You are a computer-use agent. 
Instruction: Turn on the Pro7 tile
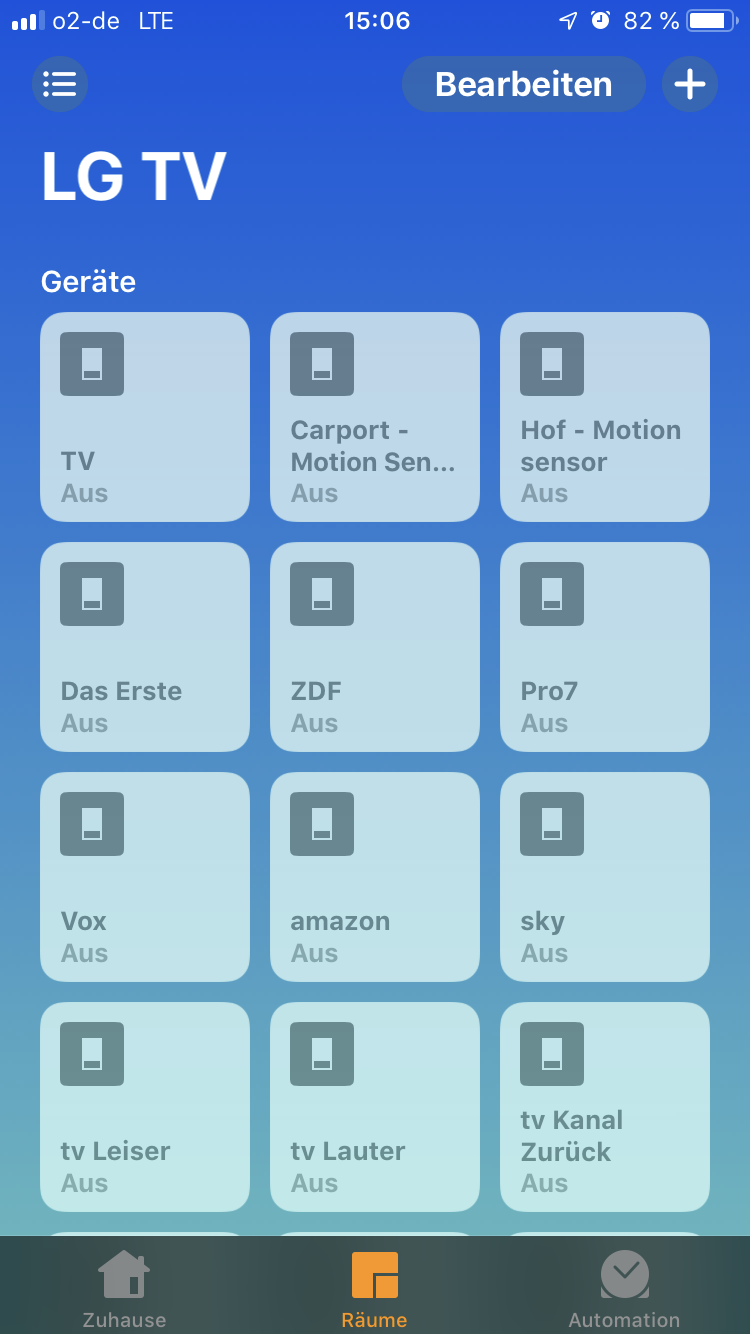(605, 647)
